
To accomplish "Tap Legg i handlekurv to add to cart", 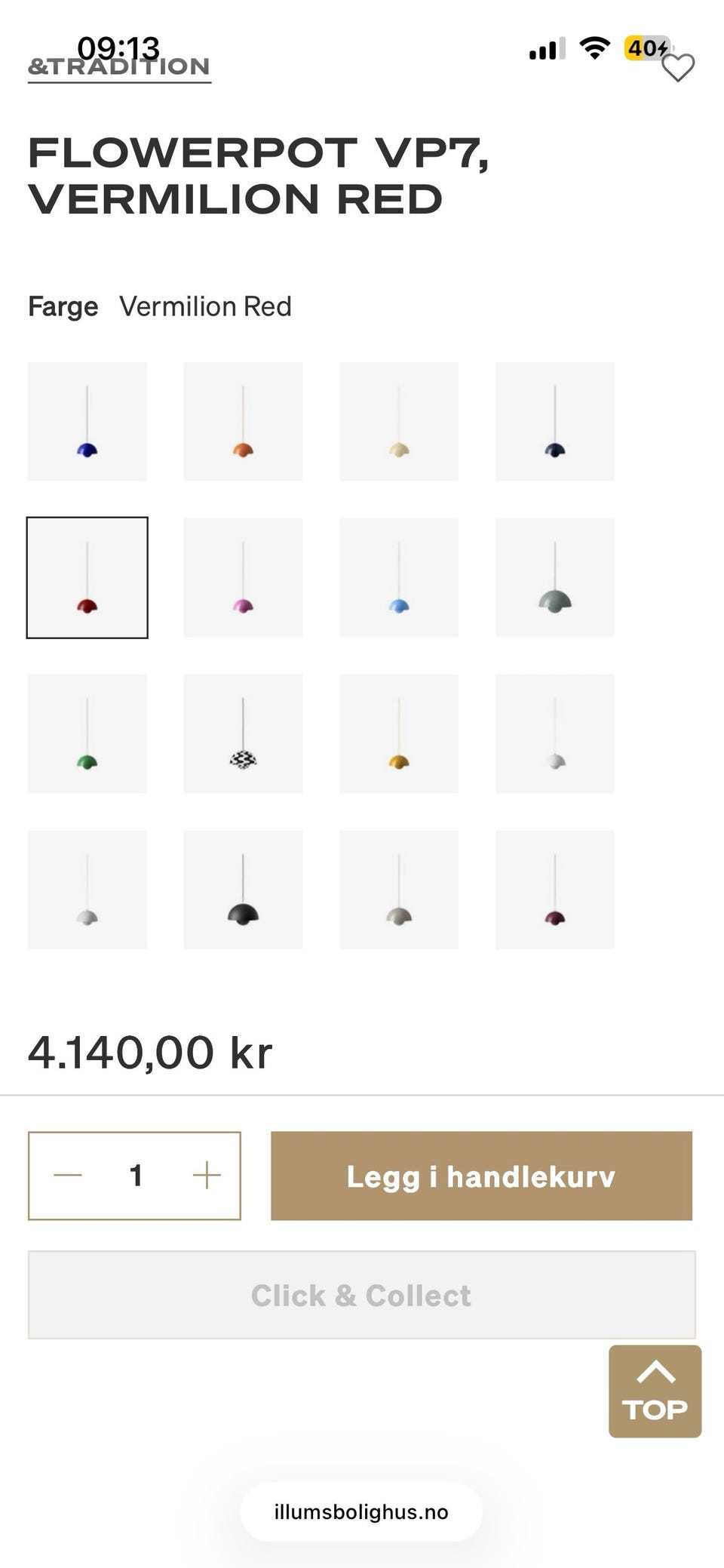I will [x=481, y=1176].
